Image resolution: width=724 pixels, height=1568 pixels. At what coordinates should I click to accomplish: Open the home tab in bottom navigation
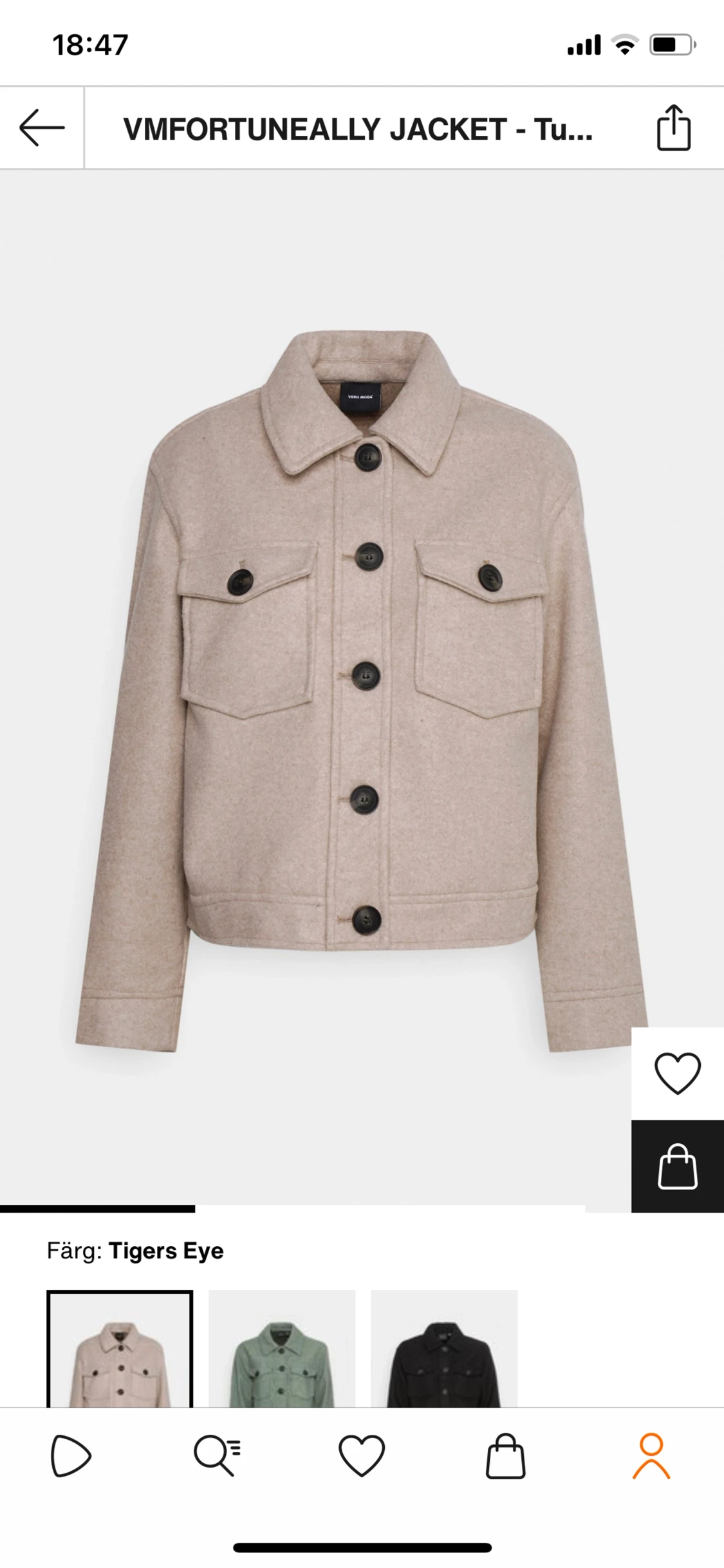coord(71,1455)
